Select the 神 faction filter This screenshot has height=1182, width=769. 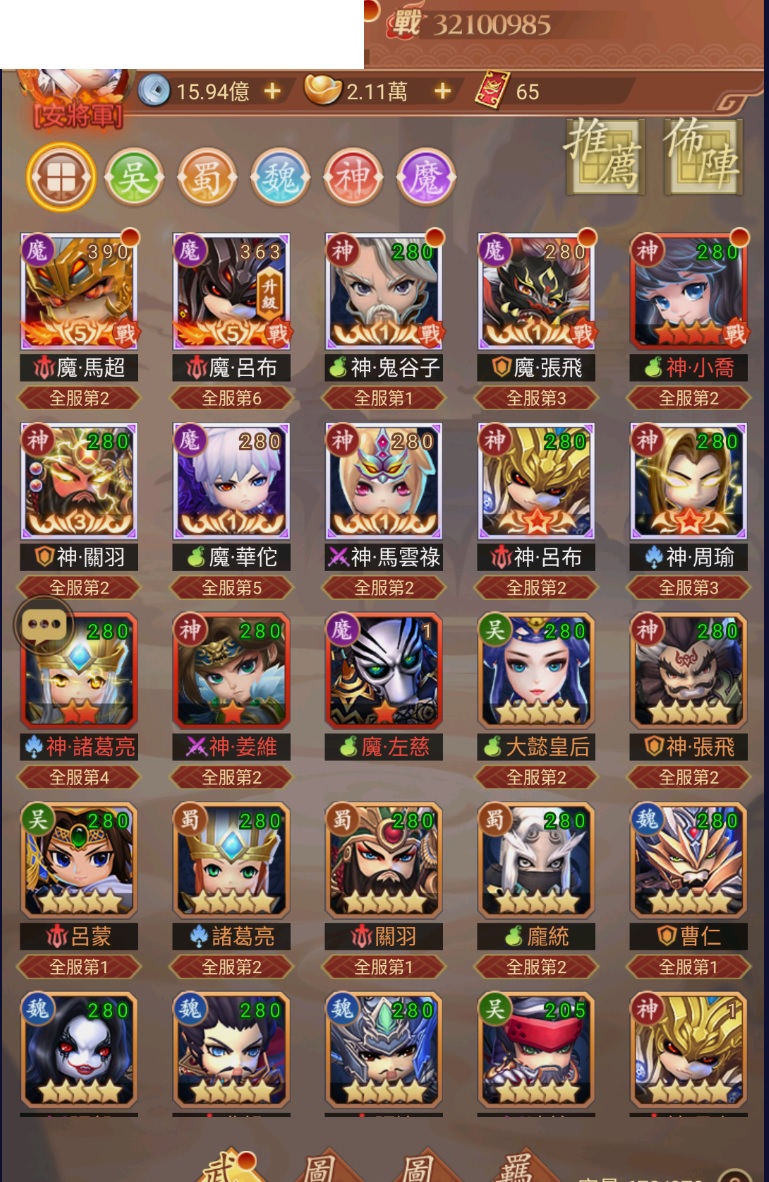click(353, 177)
